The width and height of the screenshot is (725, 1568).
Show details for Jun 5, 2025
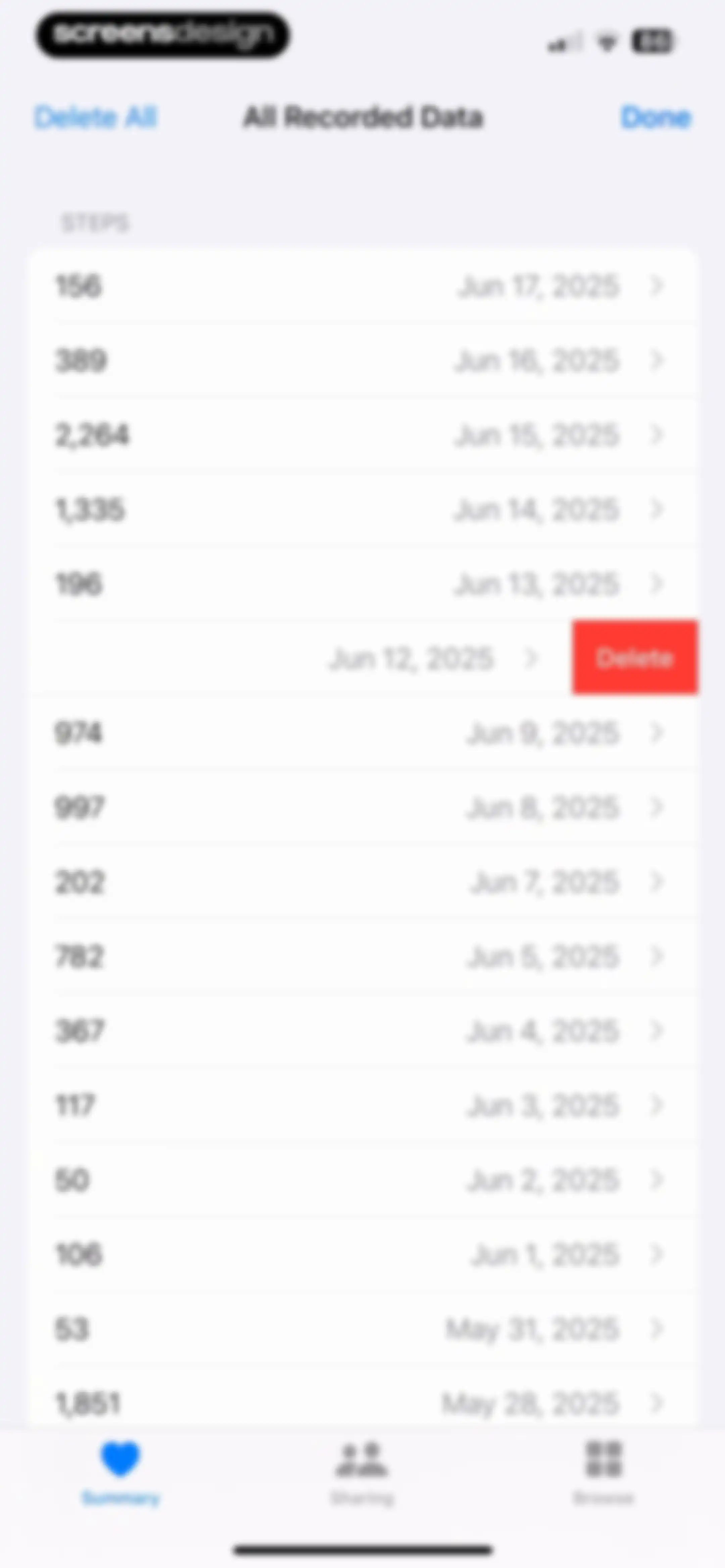364,956
